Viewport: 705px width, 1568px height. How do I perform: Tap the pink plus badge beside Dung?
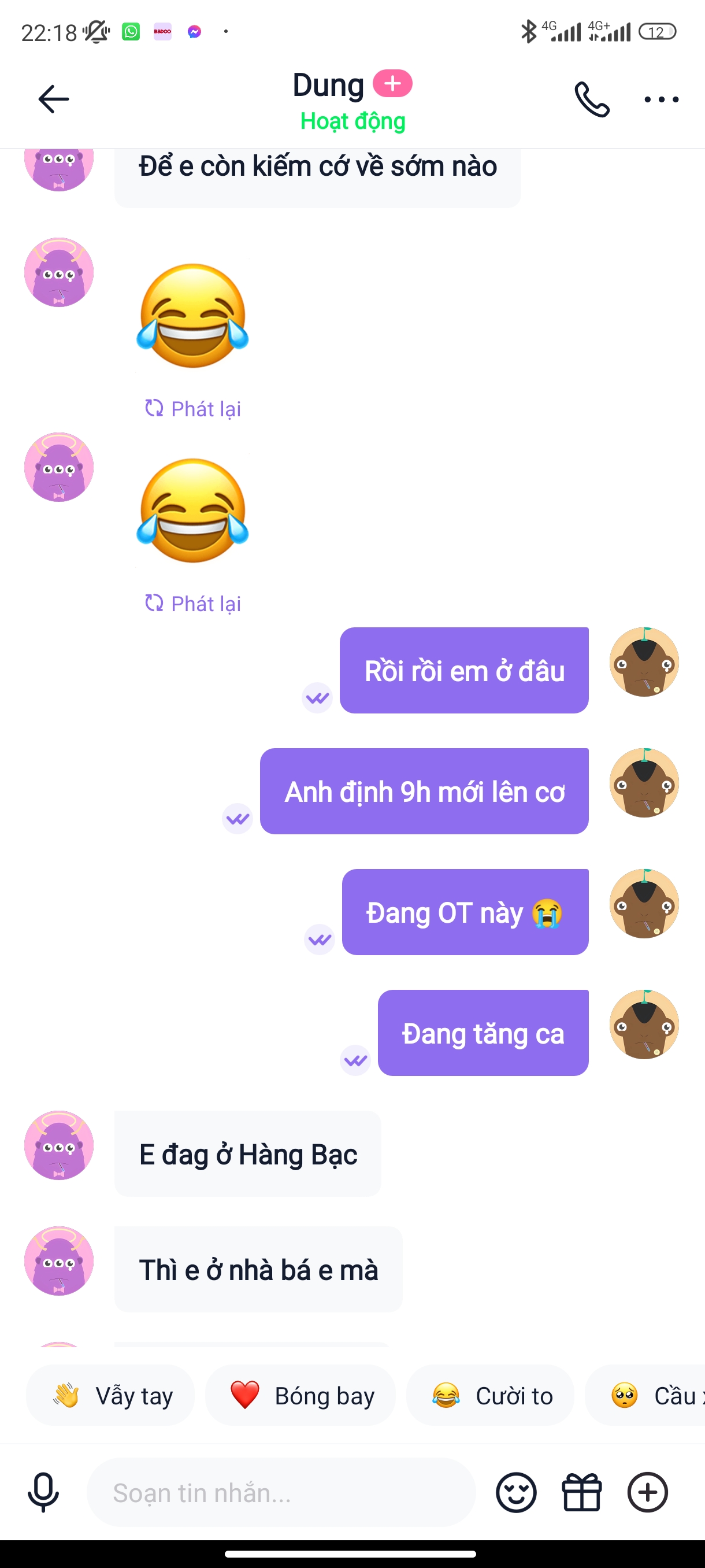click(392, 83)
